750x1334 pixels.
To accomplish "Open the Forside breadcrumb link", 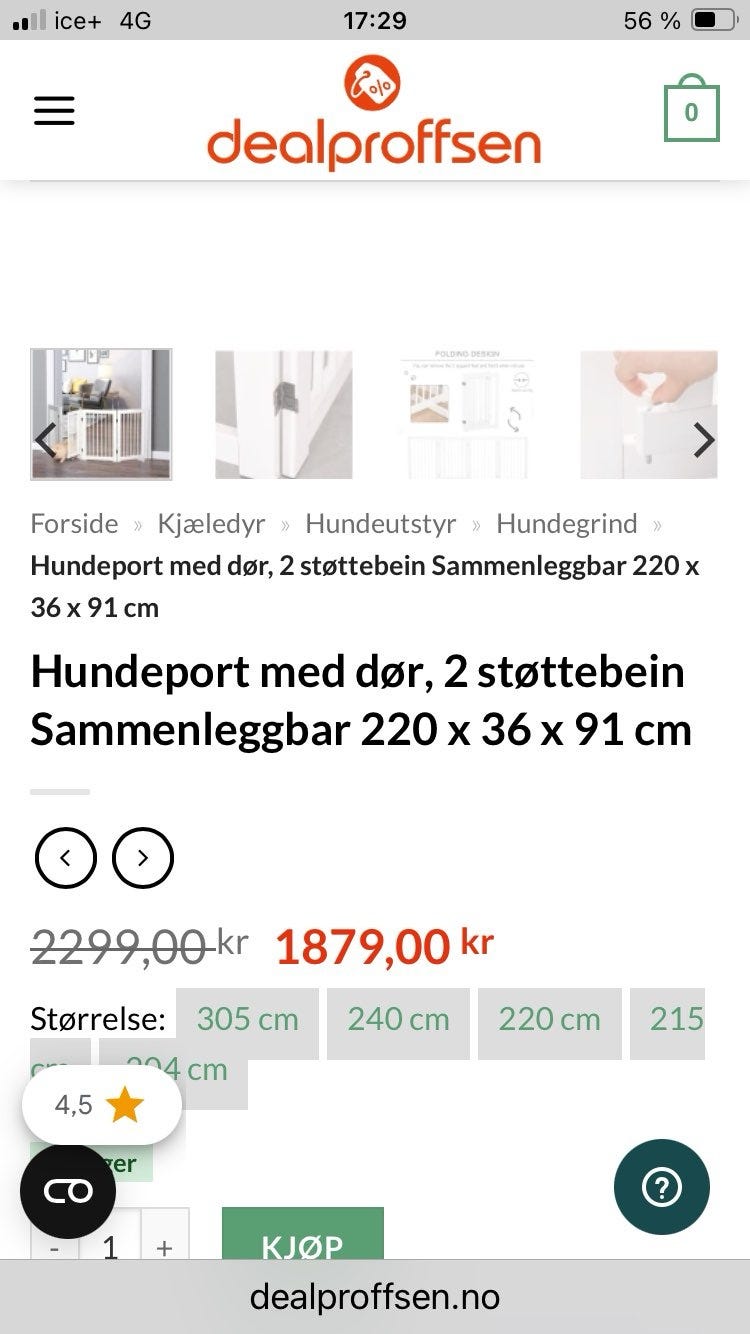I will (x=74, y=523).
